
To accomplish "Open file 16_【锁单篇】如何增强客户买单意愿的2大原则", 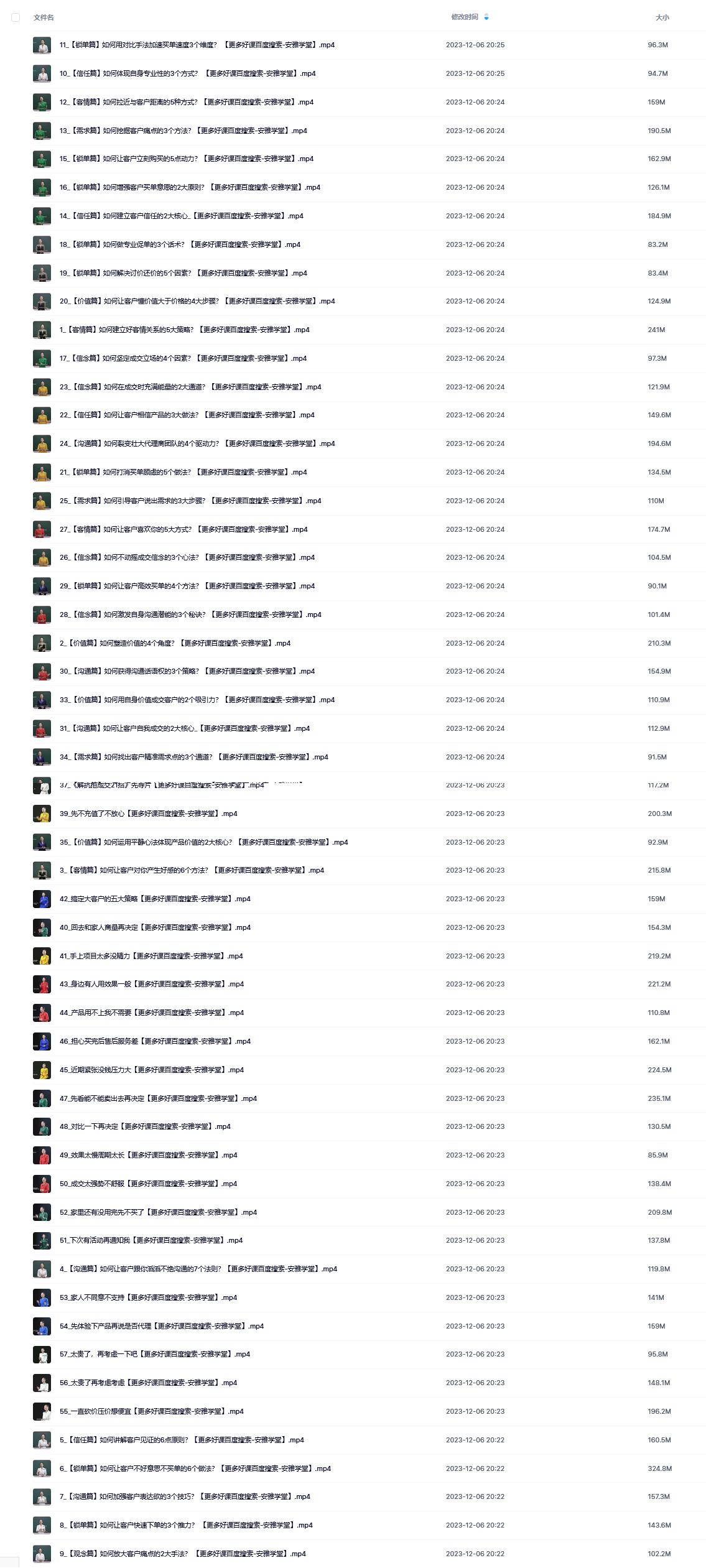I will pos(190,187).
